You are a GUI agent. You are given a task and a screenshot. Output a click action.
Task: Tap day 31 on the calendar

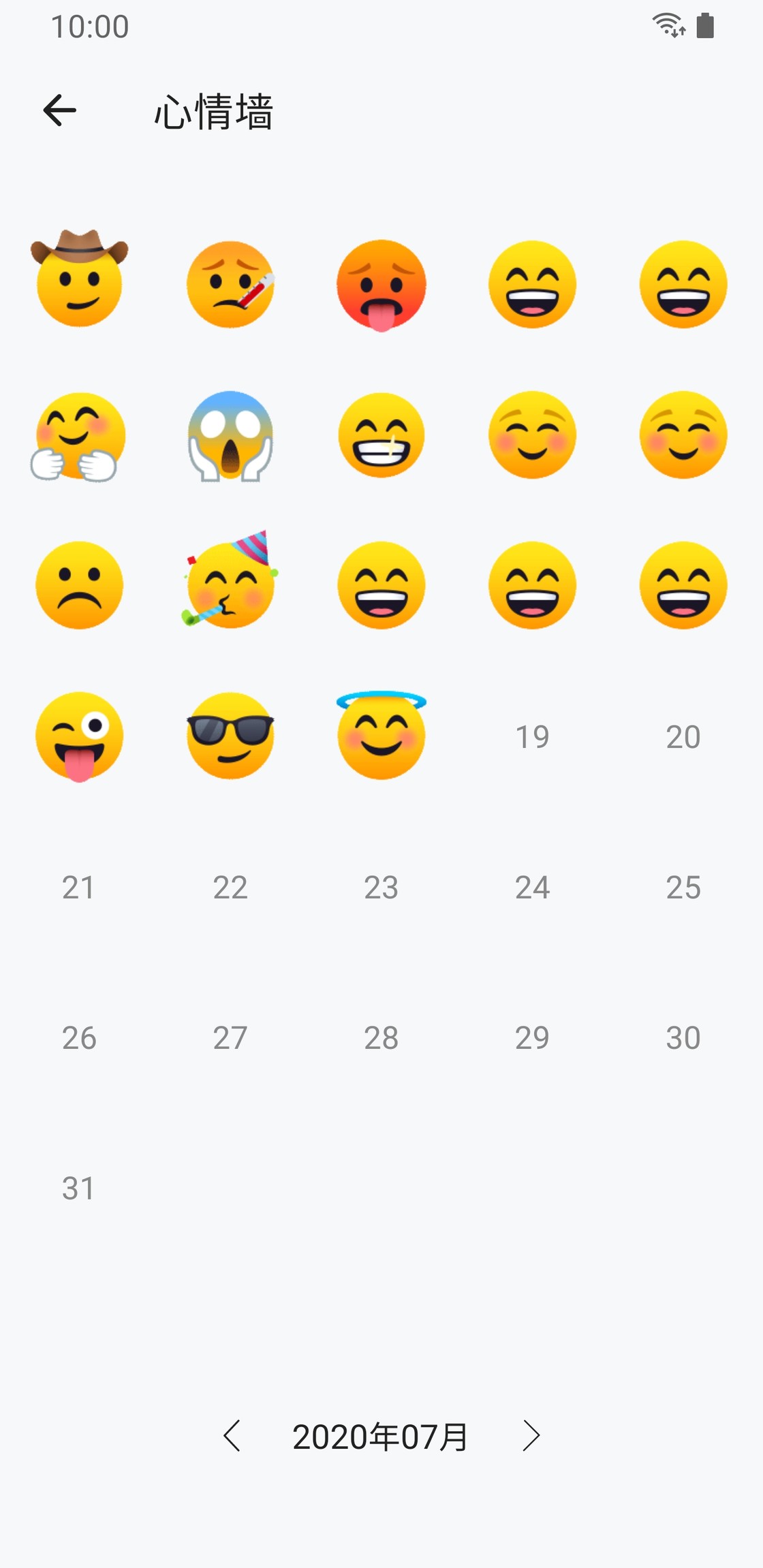point(78,1189)
